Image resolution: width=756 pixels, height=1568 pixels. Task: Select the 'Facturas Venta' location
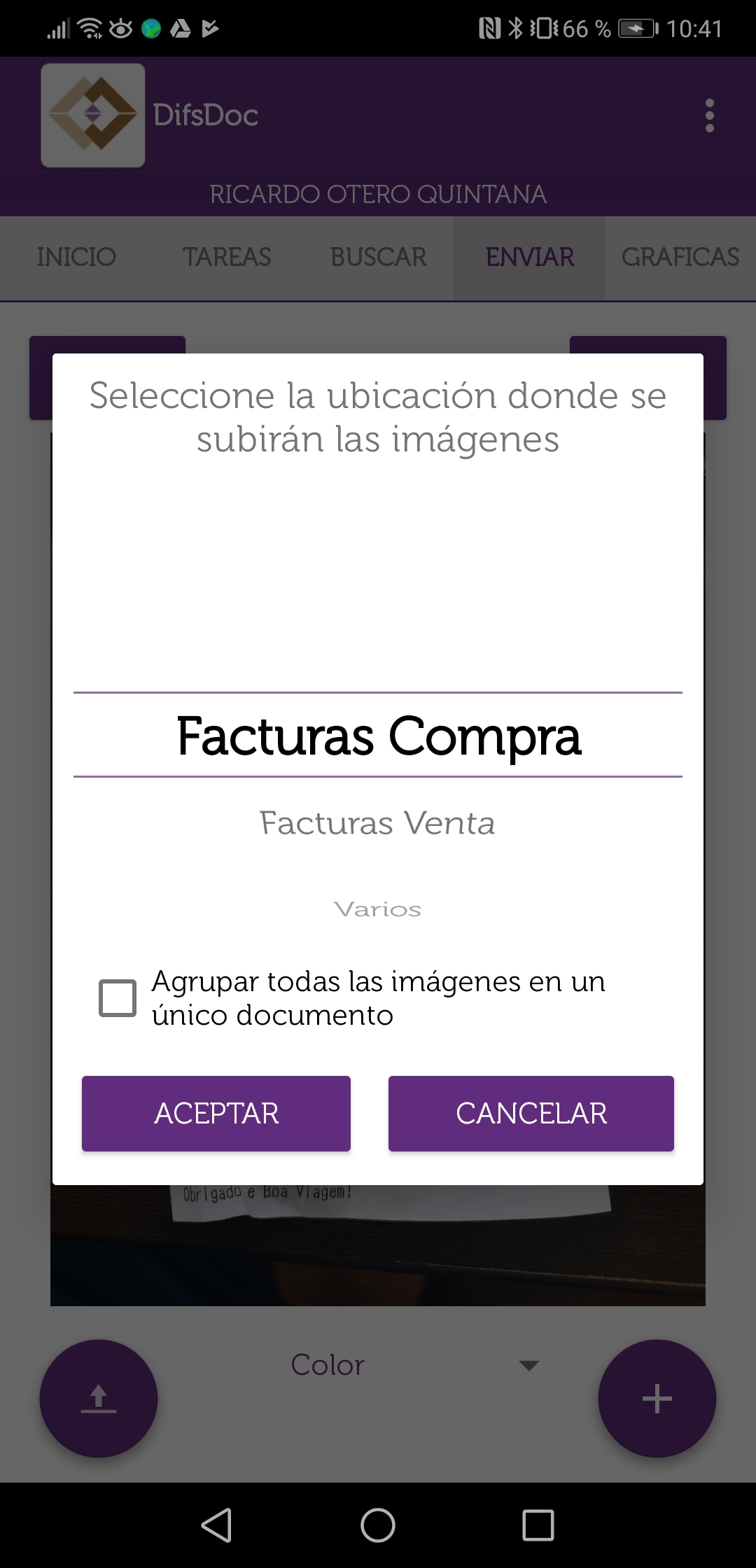click(377, 823)
